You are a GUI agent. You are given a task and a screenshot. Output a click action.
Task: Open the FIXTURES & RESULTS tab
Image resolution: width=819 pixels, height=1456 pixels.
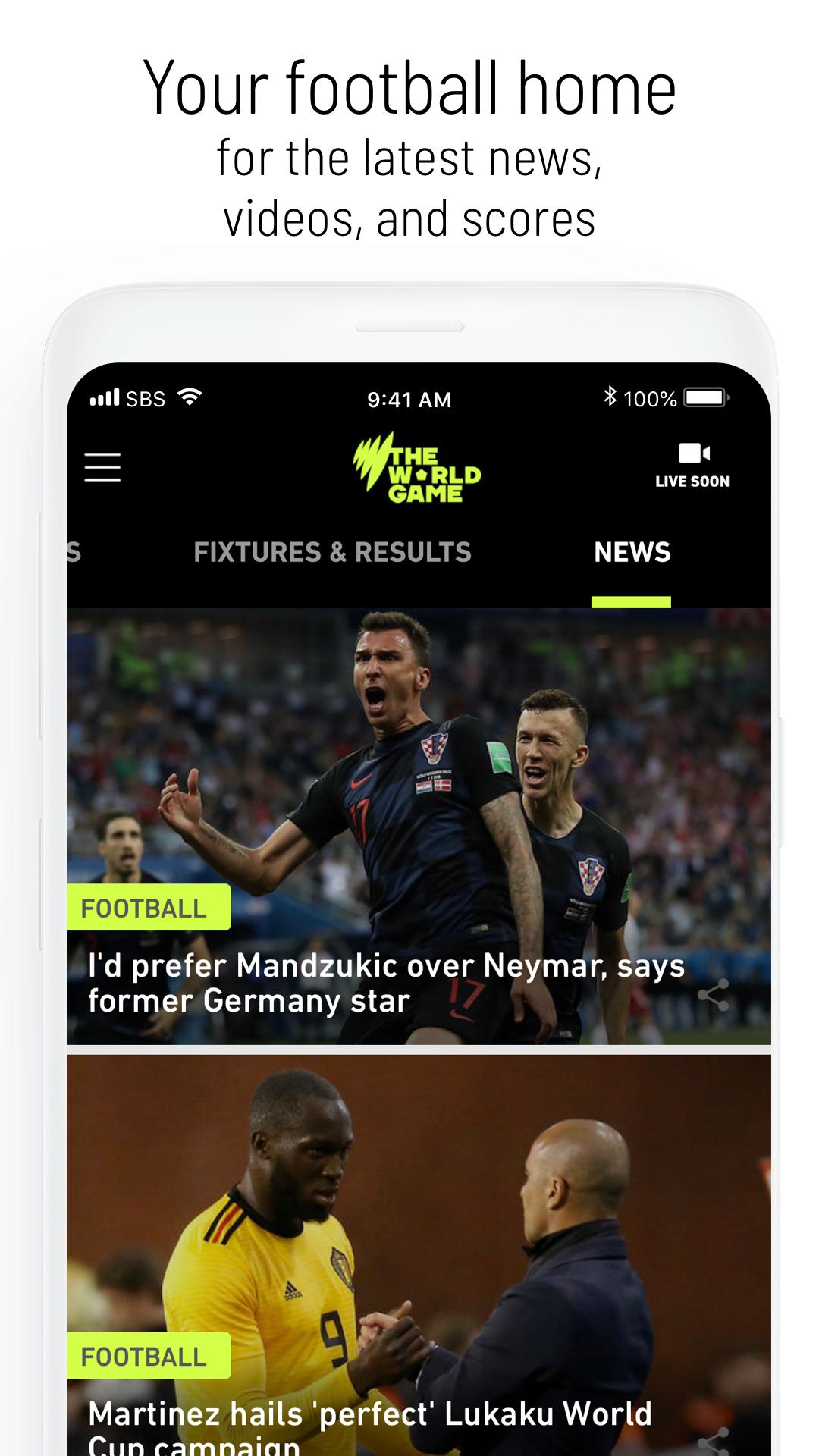(x=332, y=553)
